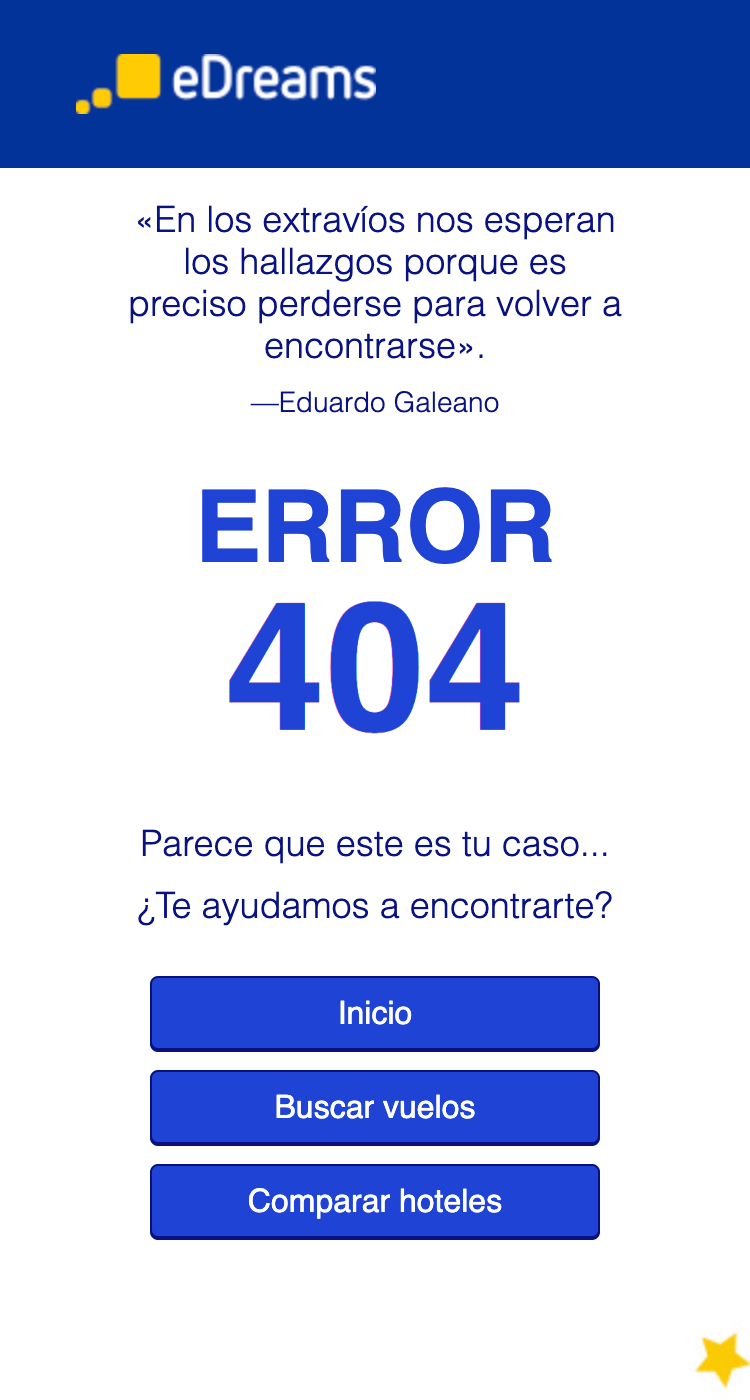This screenshot has height=1400, width=750.
Task: Tap the Inicio button
Action: click(375, 1013)
